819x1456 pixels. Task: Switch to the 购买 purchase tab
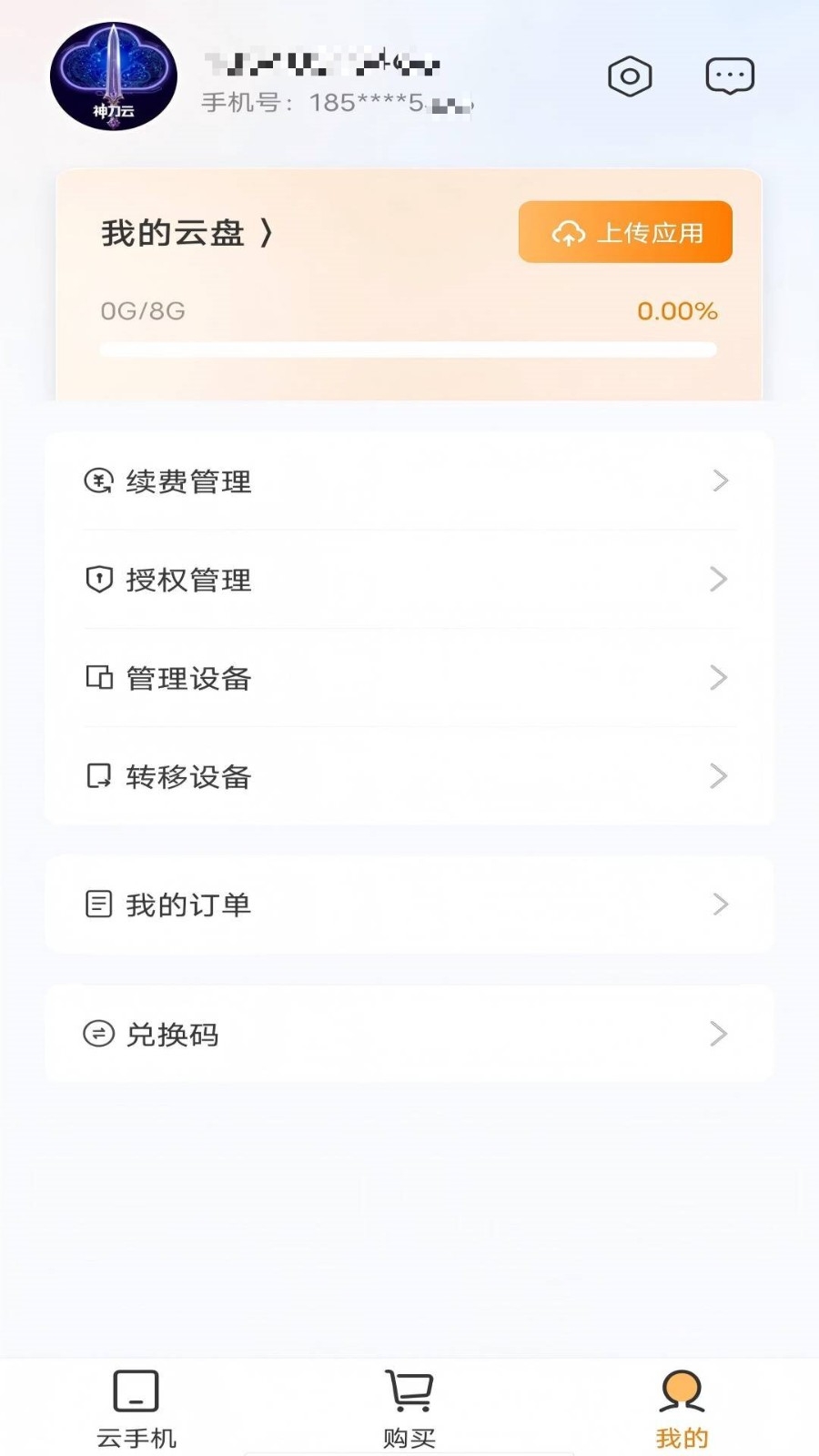tap(409, 1410)
